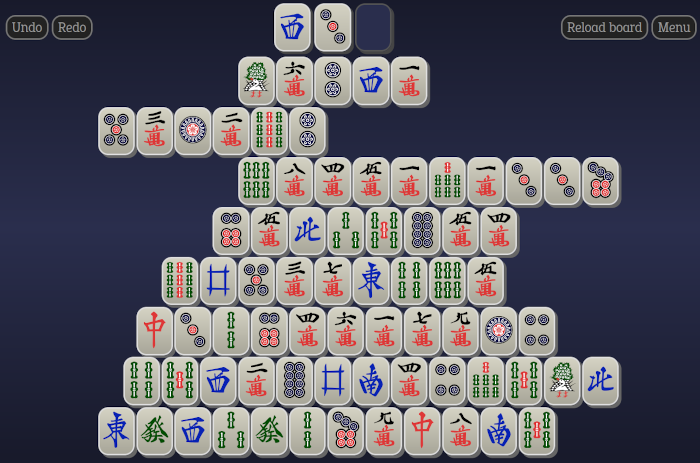Pick the red dragon tile beside three dots
The height and width of the screenshot is (463, 700).
[x=155, y=330]
